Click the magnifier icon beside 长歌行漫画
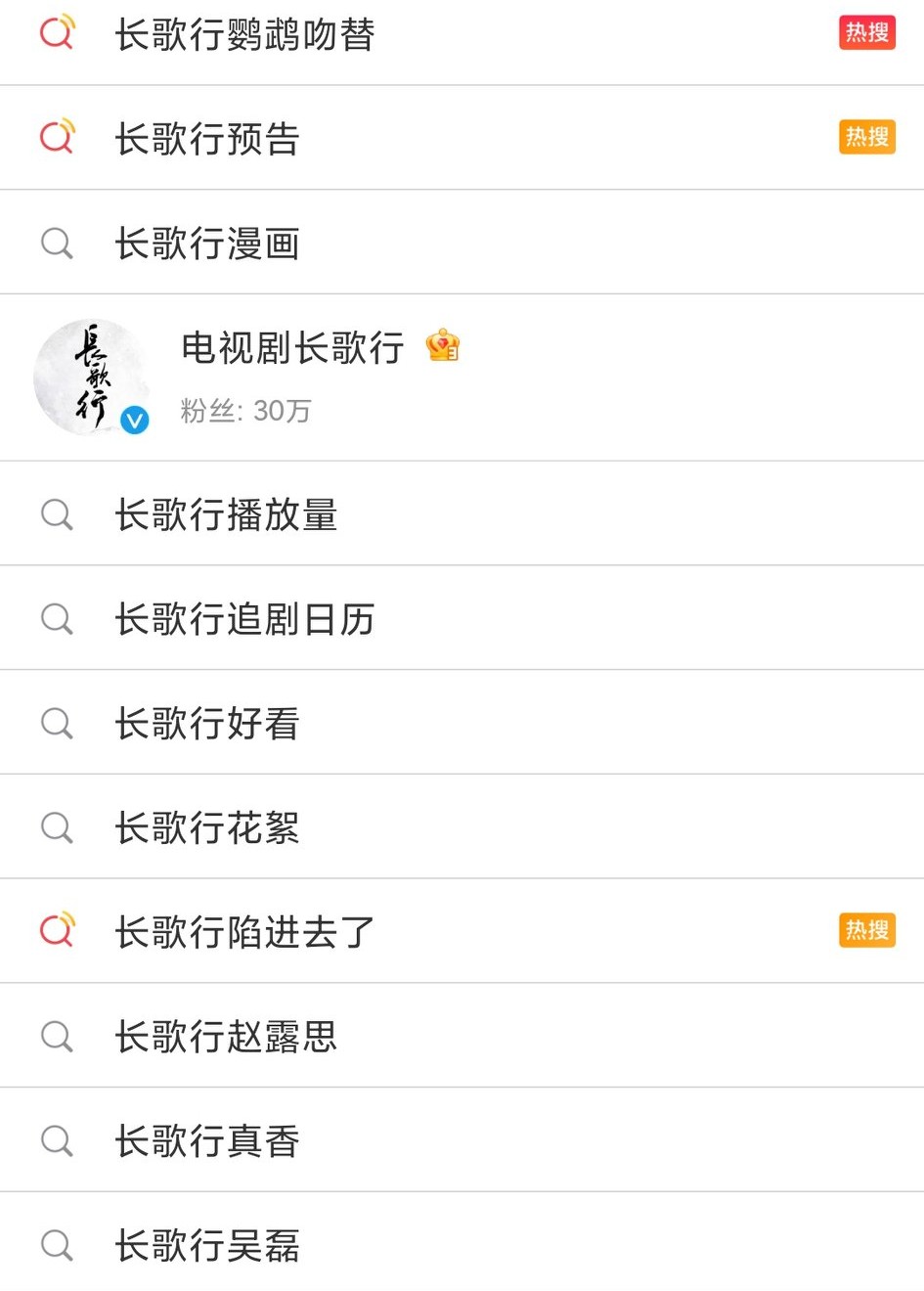Image resolution: width=924 pixels, height=1291 pixels. [x=56, y=242]
